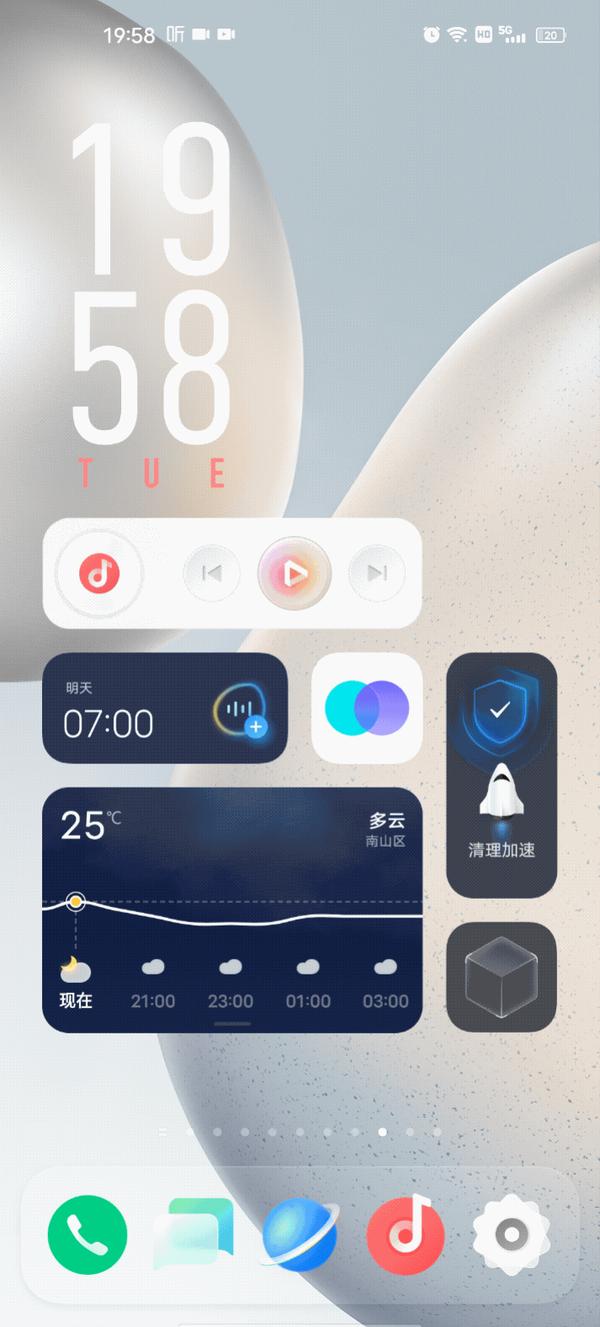Play music from the widget
The height and width of the screenshot is (1327, 600).
click(294, 573)
